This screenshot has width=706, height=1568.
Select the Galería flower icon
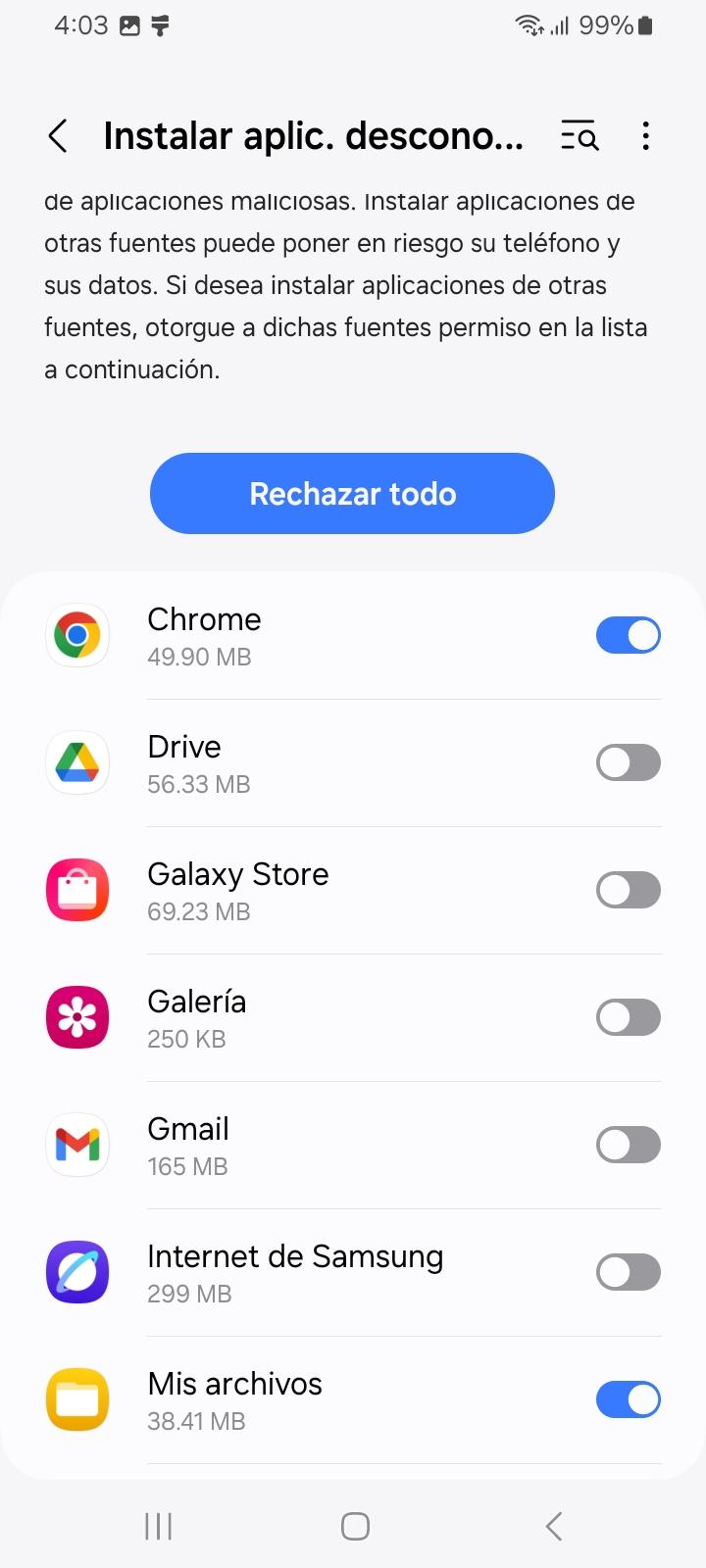[x=77, y=1017]
